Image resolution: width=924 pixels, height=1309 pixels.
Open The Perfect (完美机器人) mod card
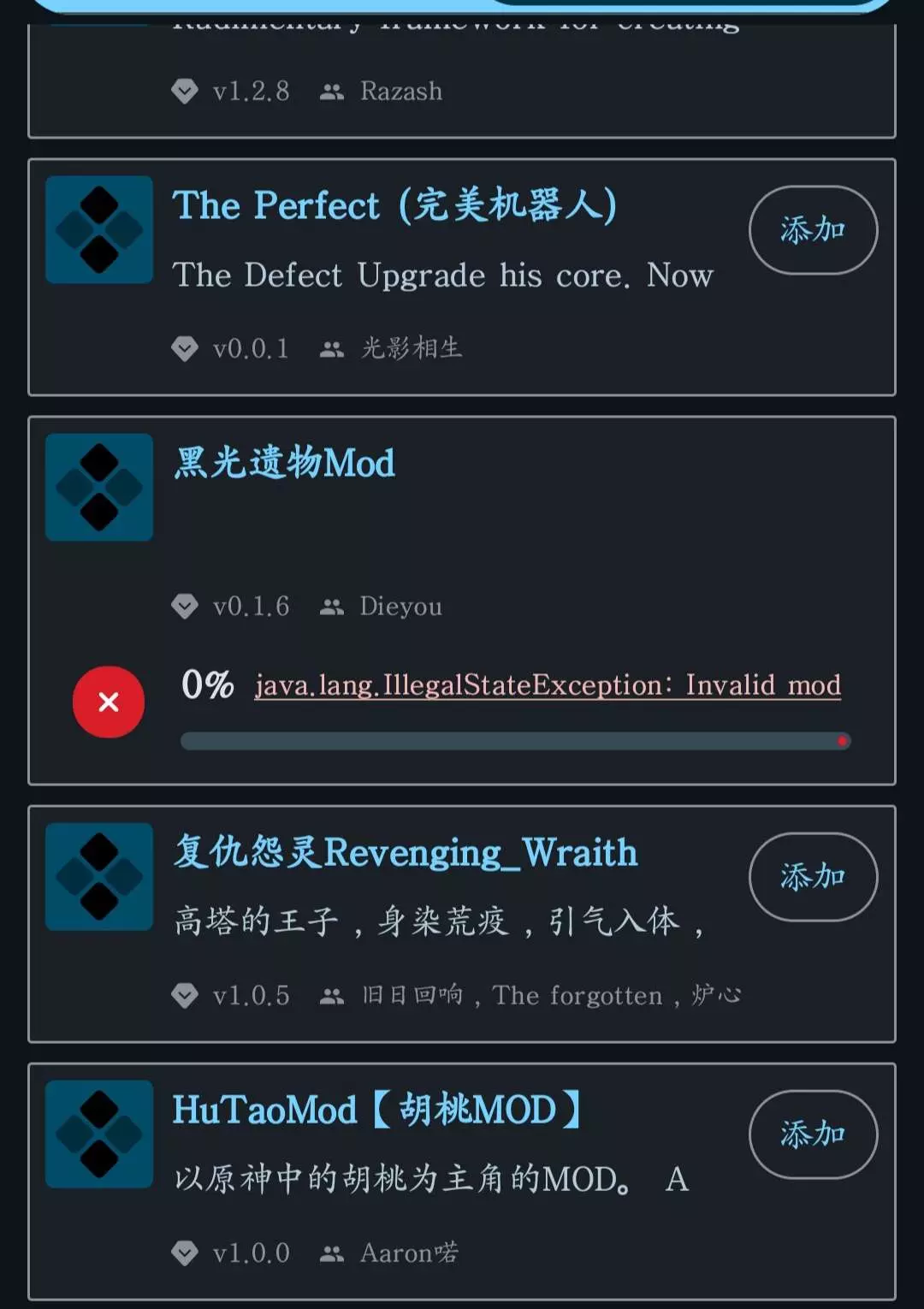click(462, 277)
